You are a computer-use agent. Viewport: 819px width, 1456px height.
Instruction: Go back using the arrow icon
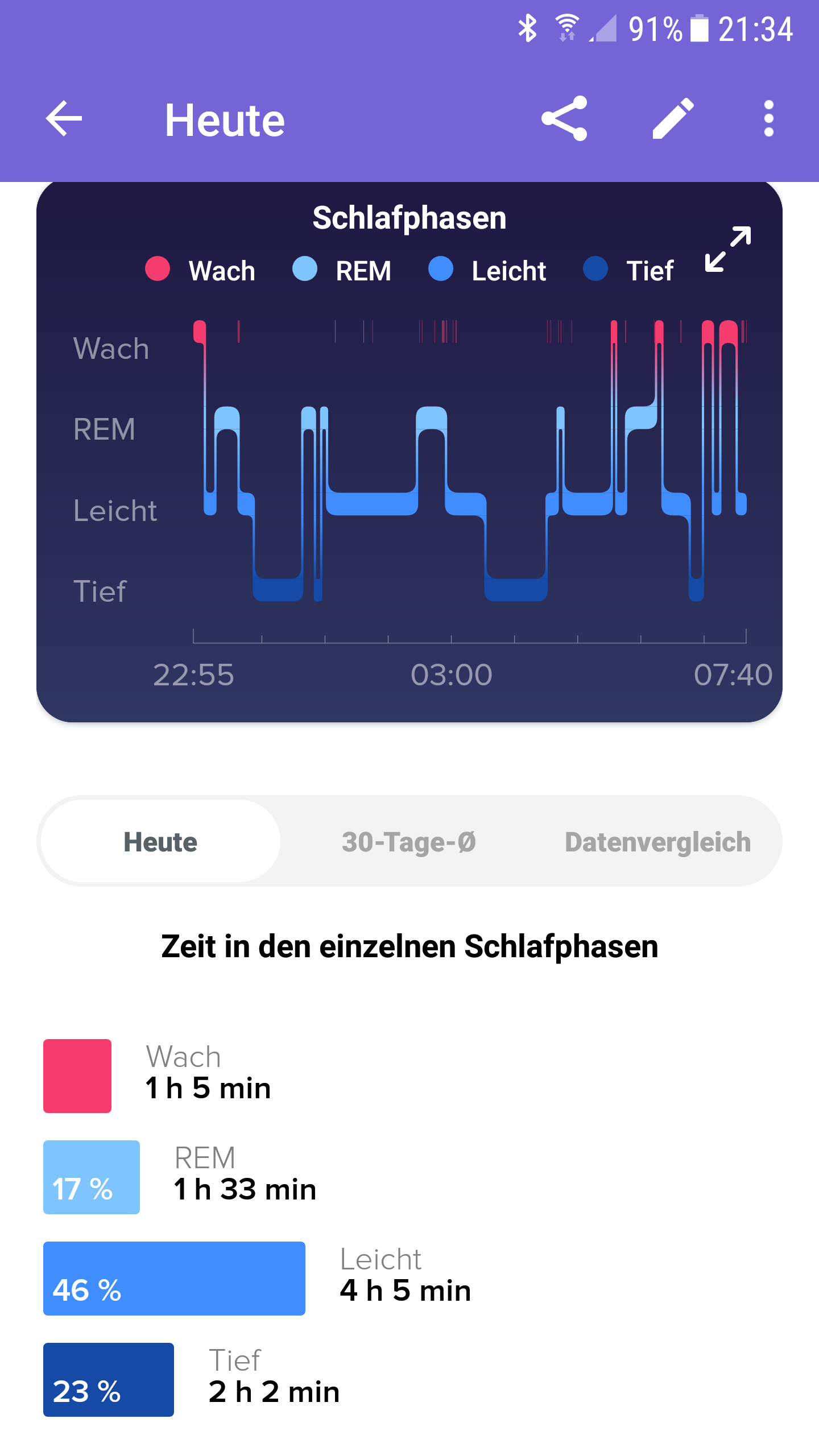tap(64, 119)
